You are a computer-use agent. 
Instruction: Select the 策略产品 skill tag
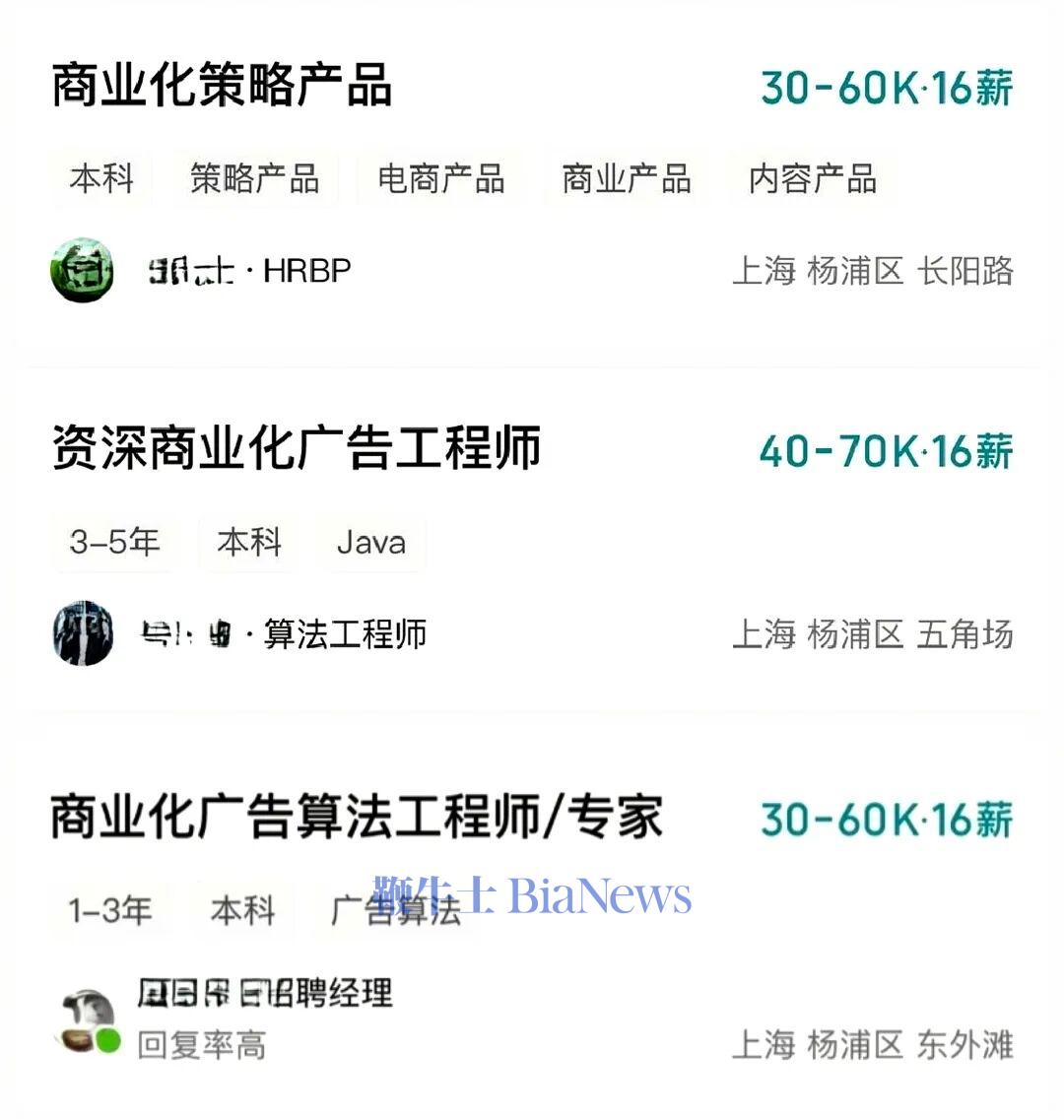coord(254,178)
